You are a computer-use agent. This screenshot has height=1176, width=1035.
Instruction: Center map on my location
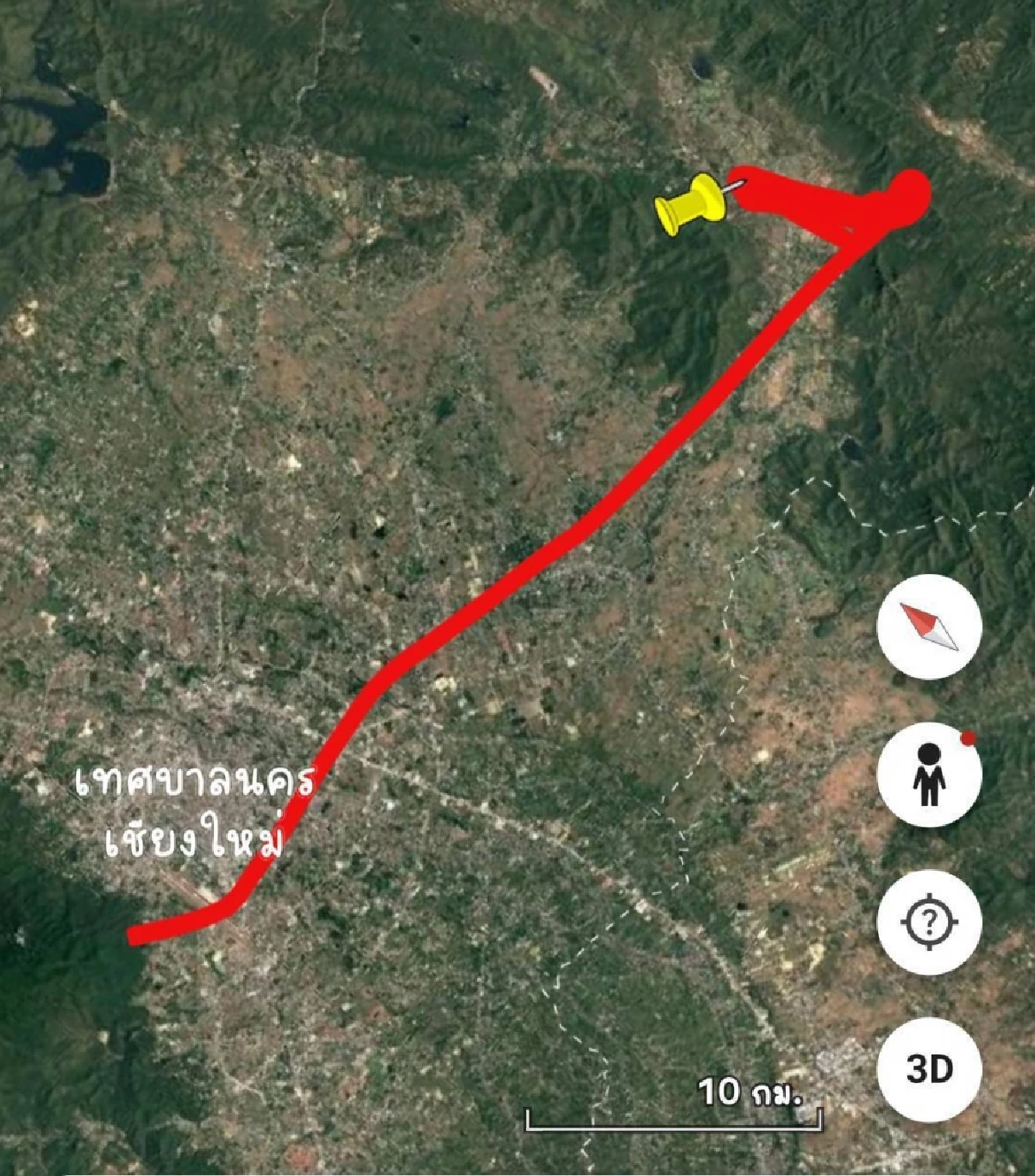929,922
